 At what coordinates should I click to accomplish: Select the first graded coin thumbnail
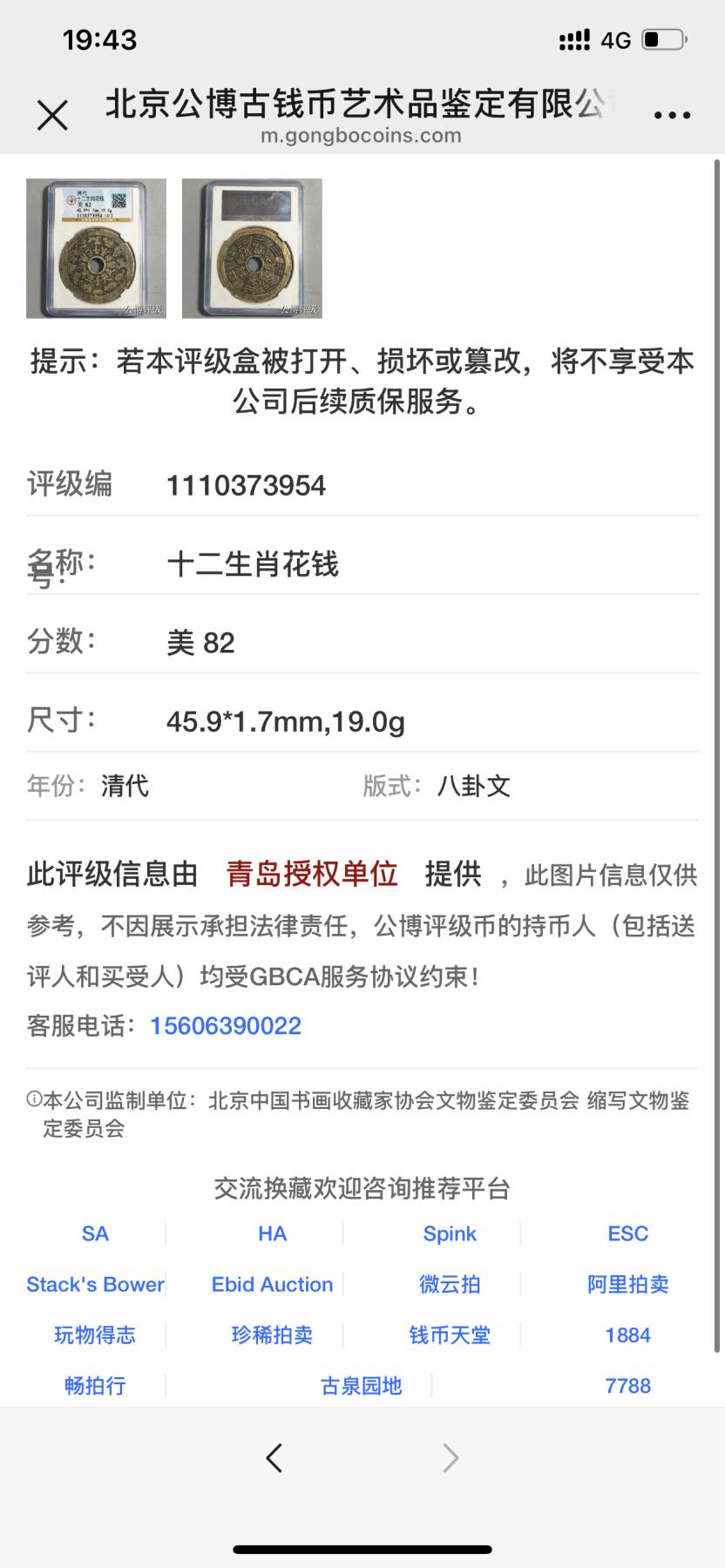click(x=96, y=248)
